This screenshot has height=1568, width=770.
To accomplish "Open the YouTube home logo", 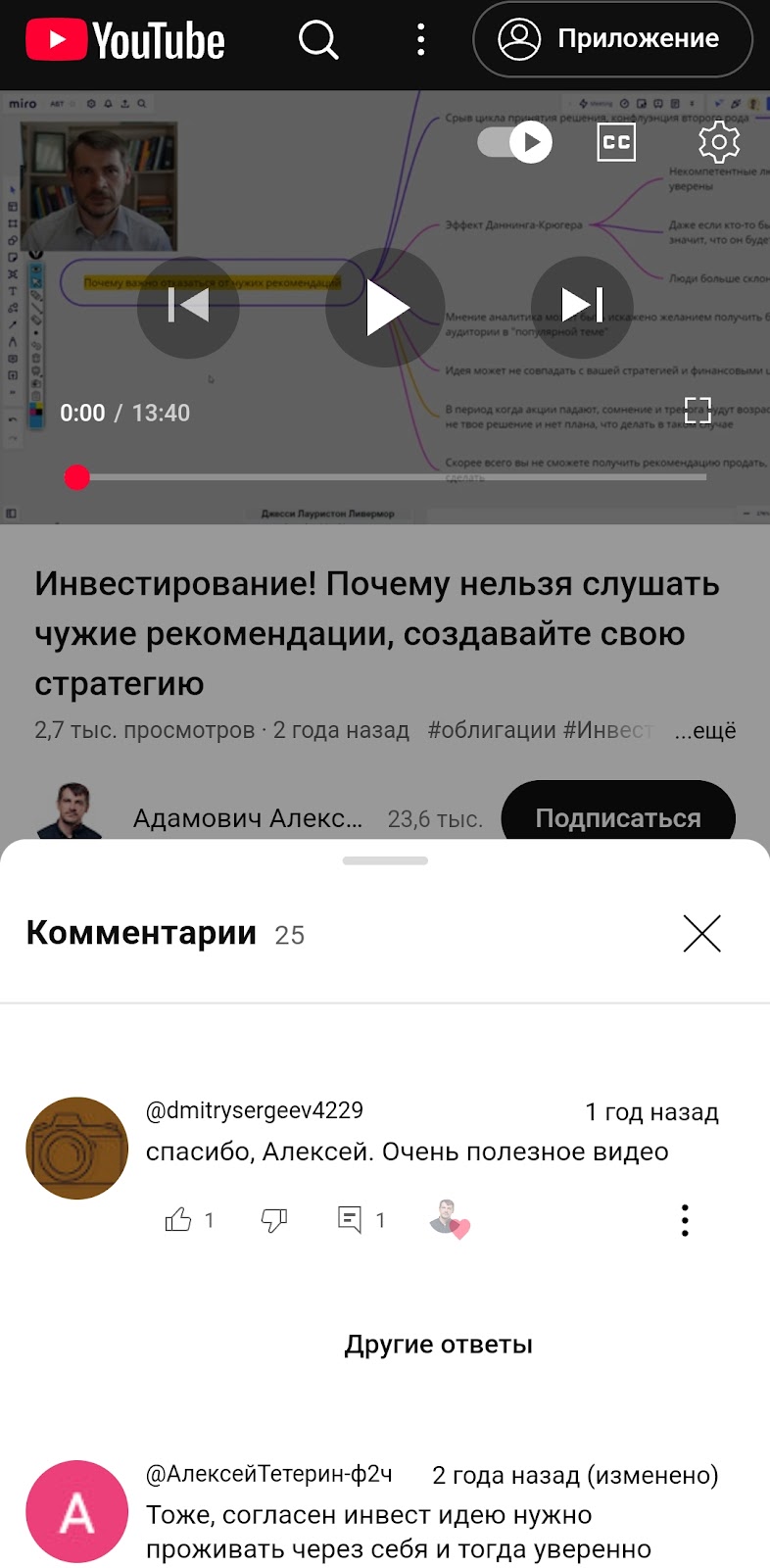I will [x=125, y=40].
